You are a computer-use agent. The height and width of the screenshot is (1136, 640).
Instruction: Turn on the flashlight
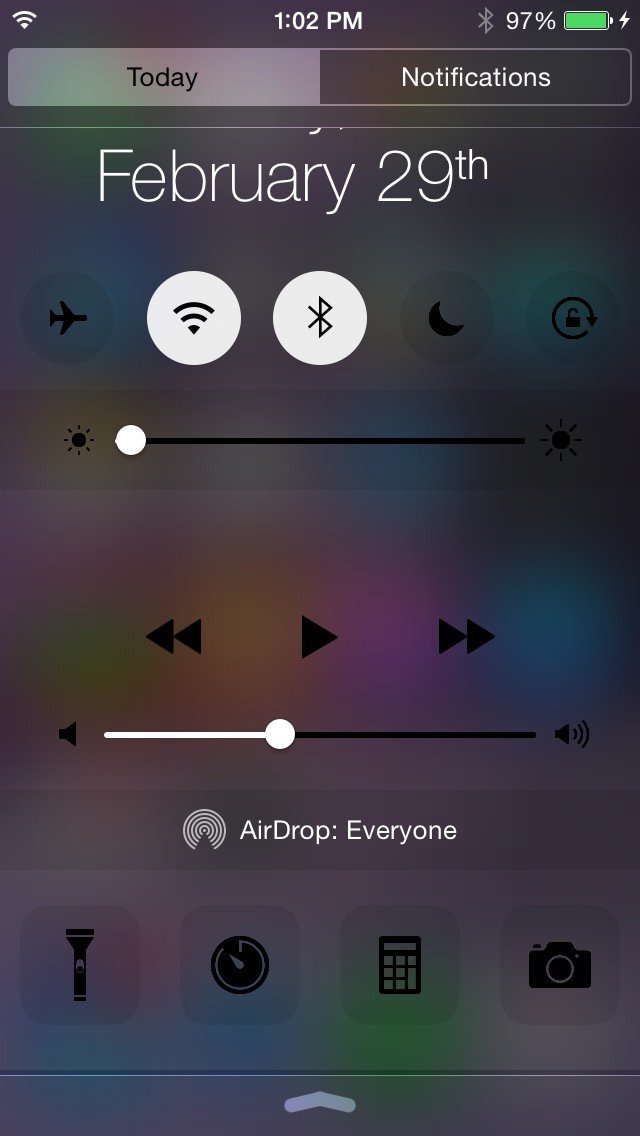click(x=80, y=965)
